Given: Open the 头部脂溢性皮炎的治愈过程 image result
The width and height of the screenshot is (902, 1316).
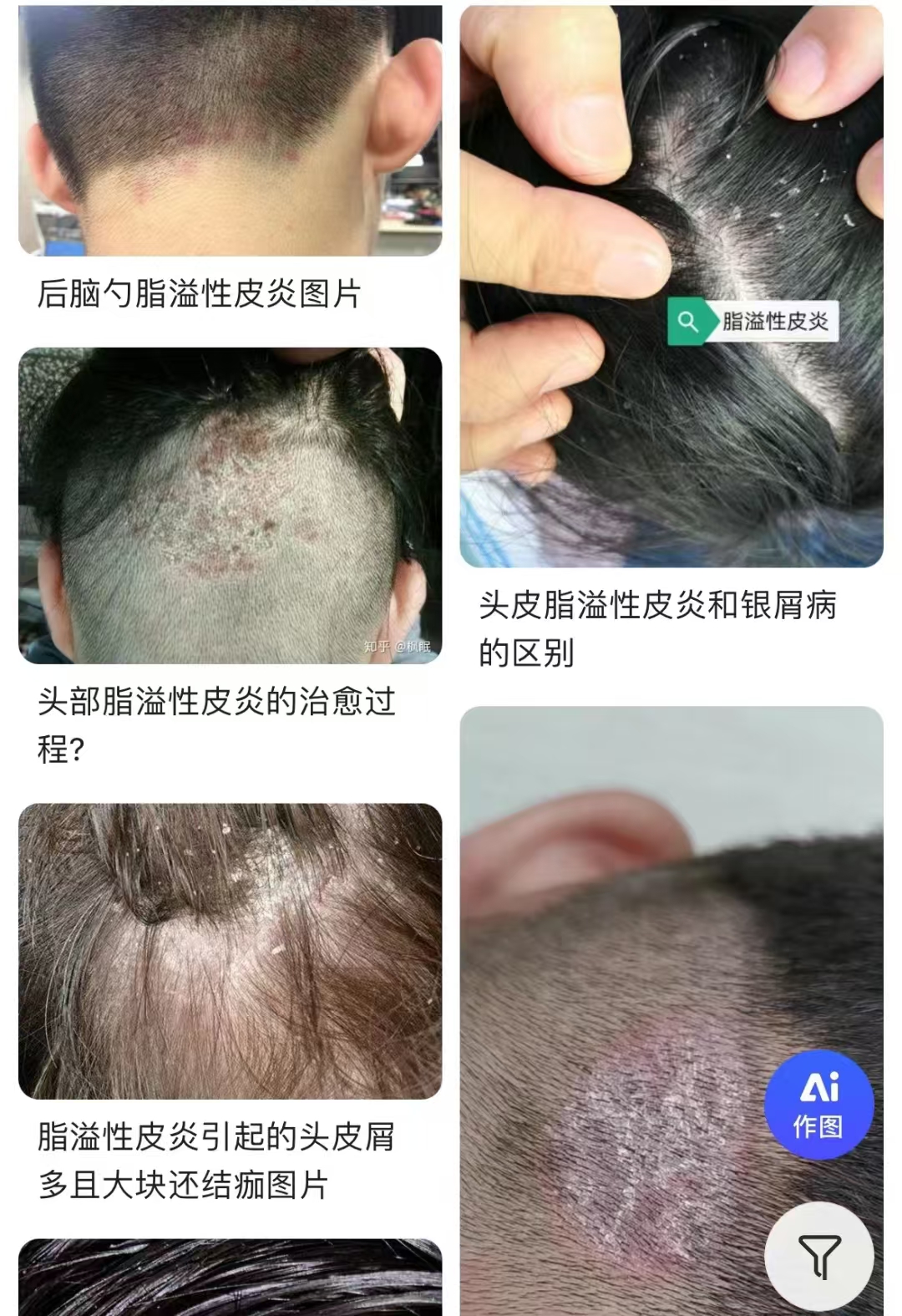Looking at the screenshot, I should tap(230, 506).
